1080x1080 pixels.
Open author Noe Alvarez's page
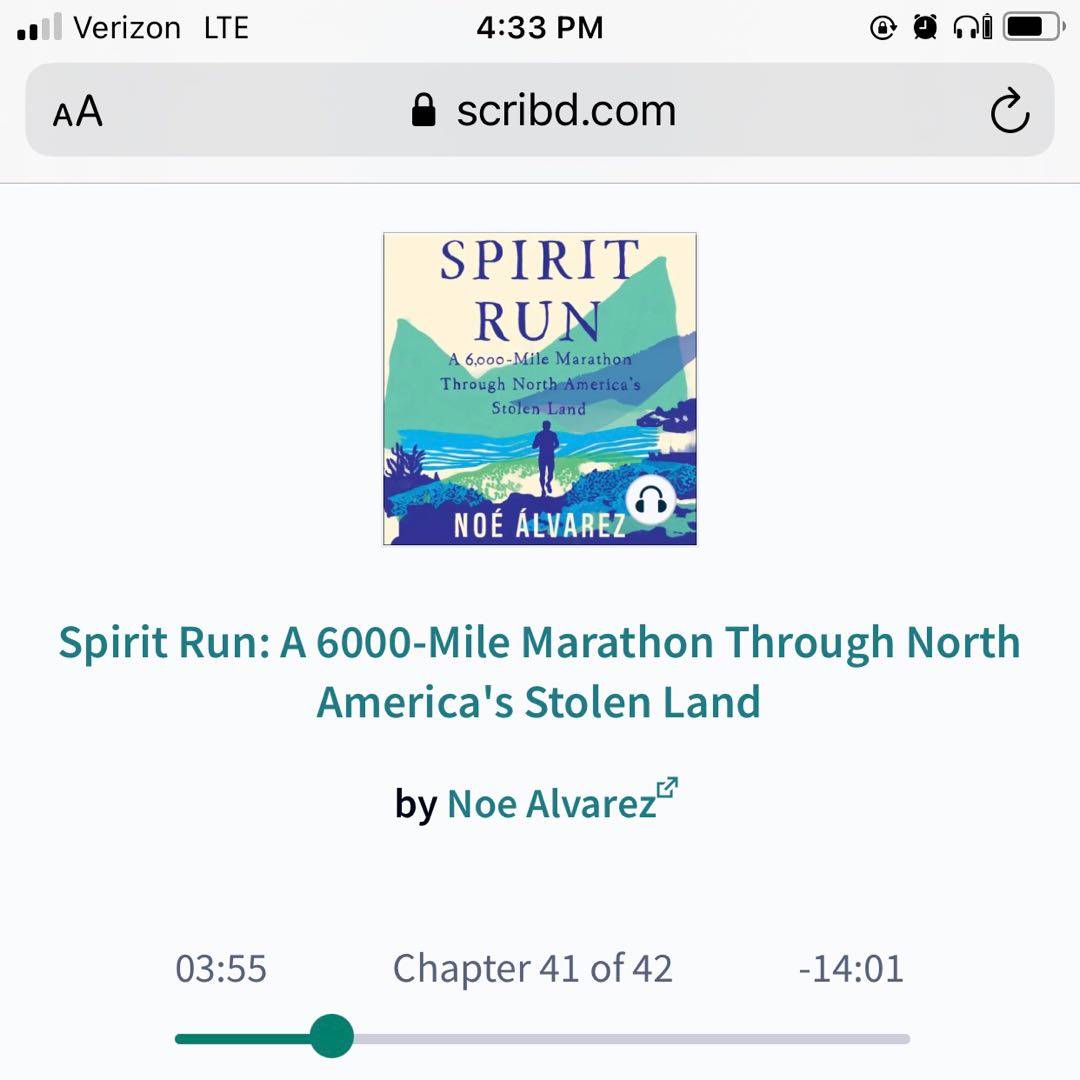pyautogui.click(x=551, y=803)
